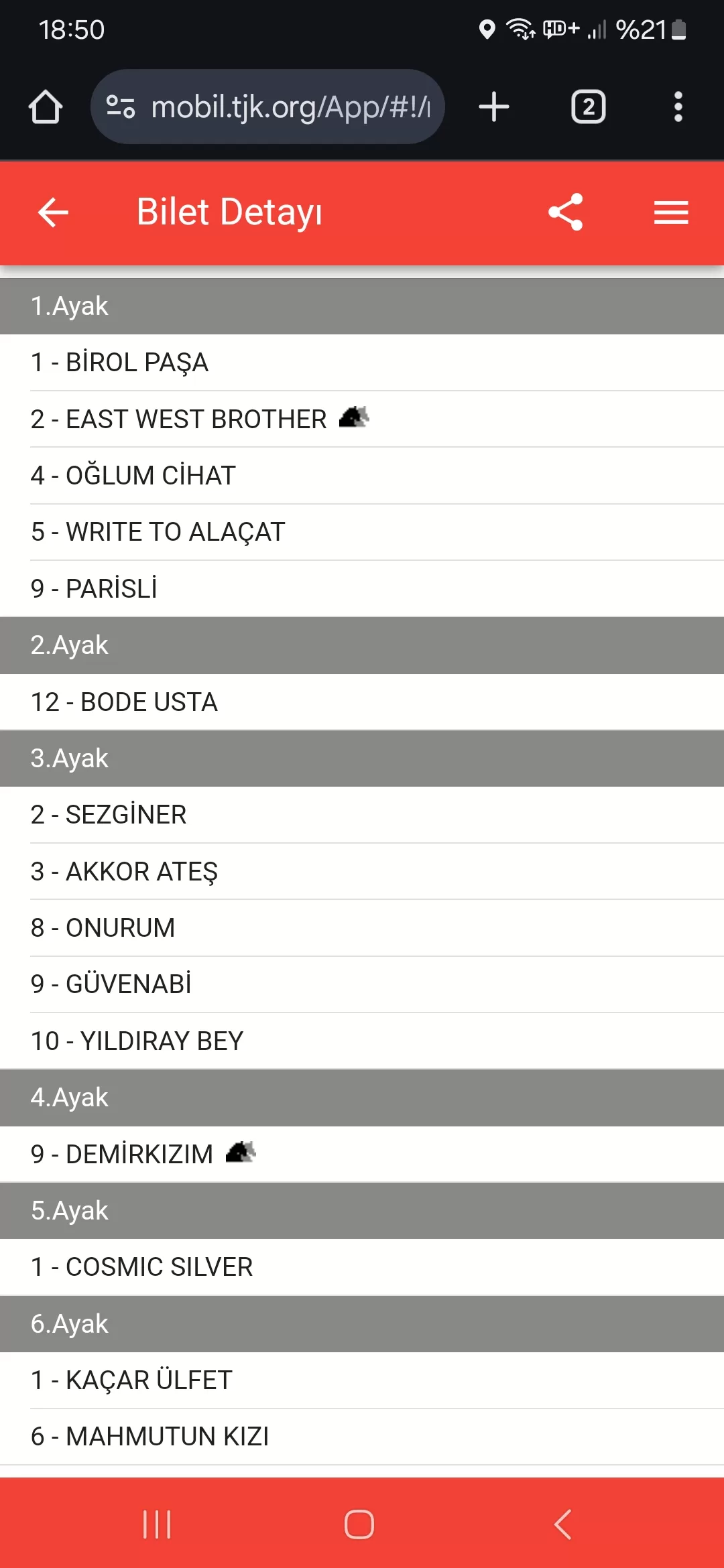Open a new browser tab
The image size is (724, 1568).
point(494,107)
